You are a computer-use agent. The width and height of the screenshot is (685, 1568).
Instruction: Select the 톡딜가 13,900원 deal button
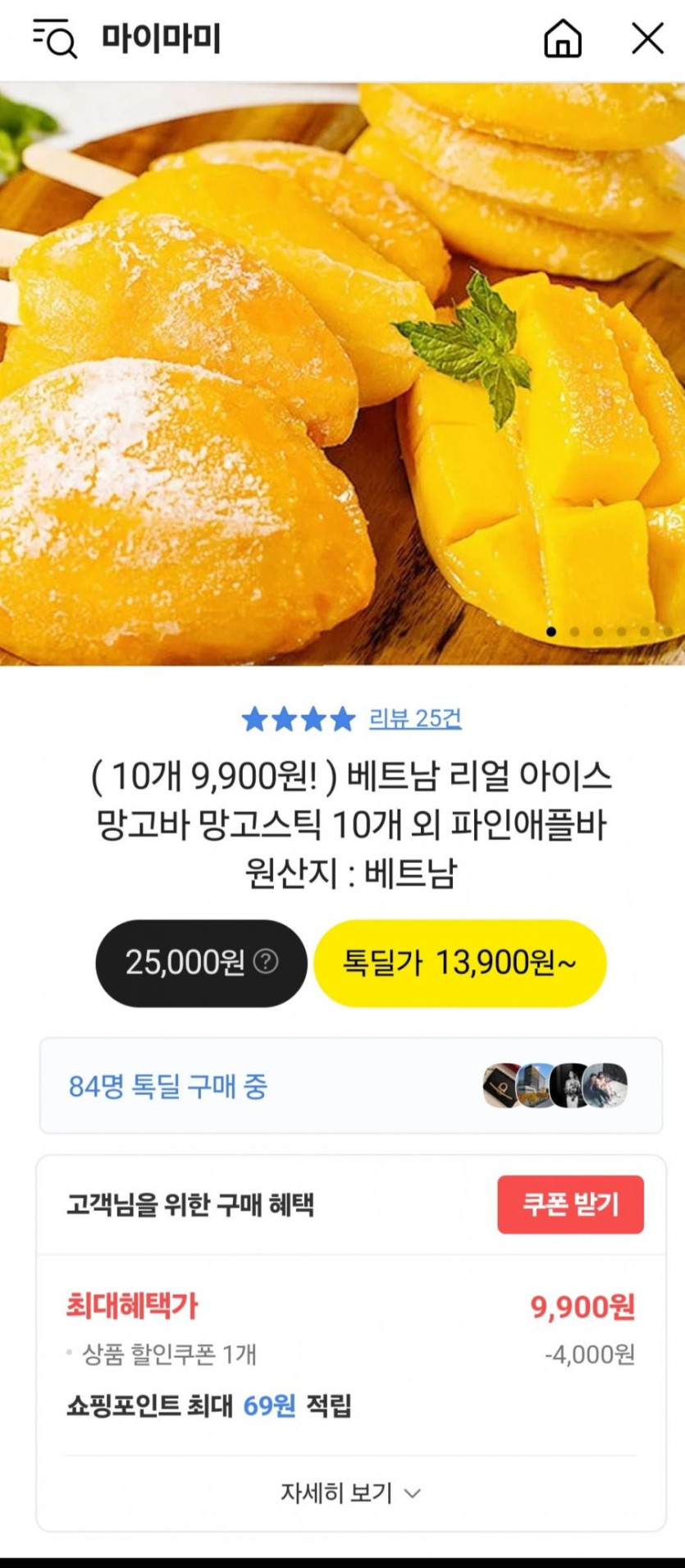pyautogui.click(x=459, y=963)
